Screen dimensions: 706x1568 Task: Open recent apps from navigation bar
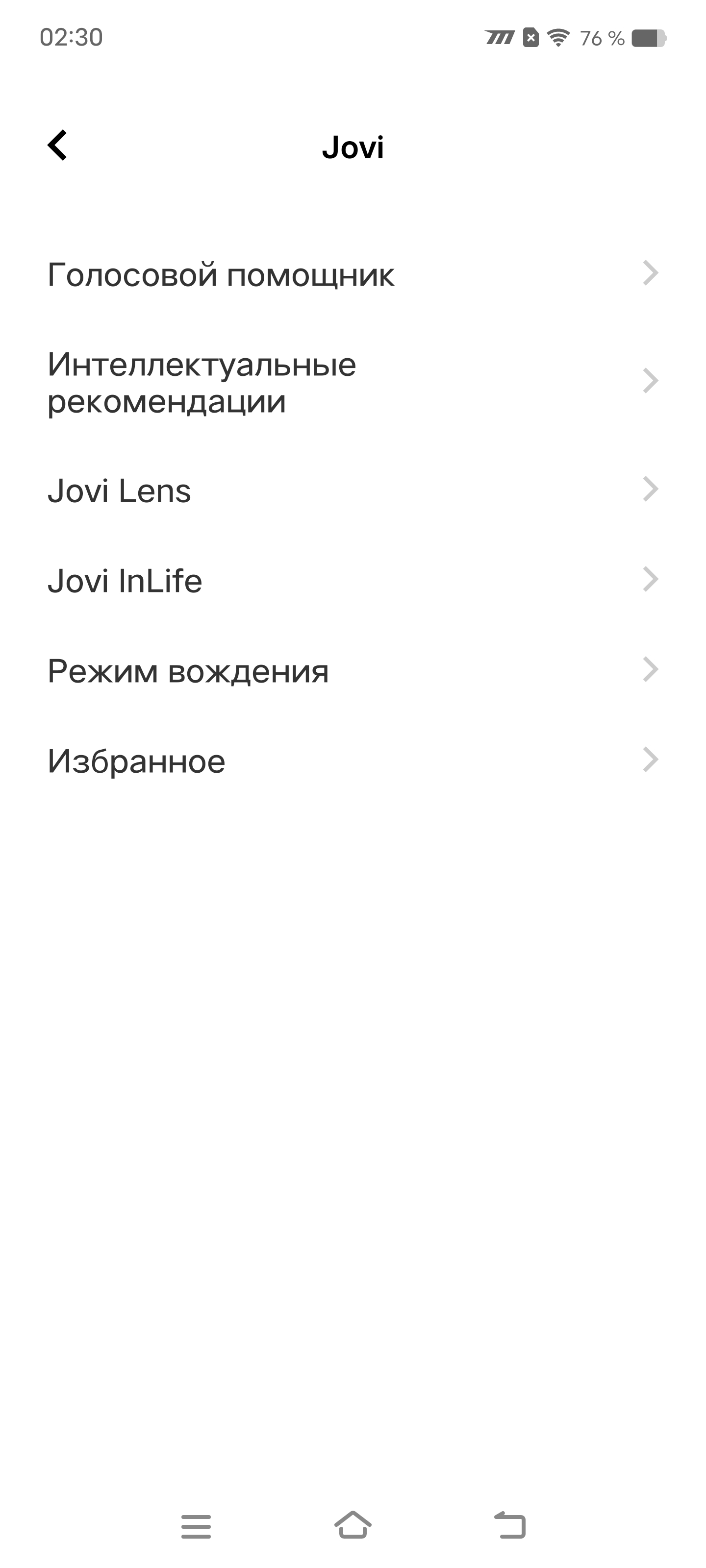196,1526
